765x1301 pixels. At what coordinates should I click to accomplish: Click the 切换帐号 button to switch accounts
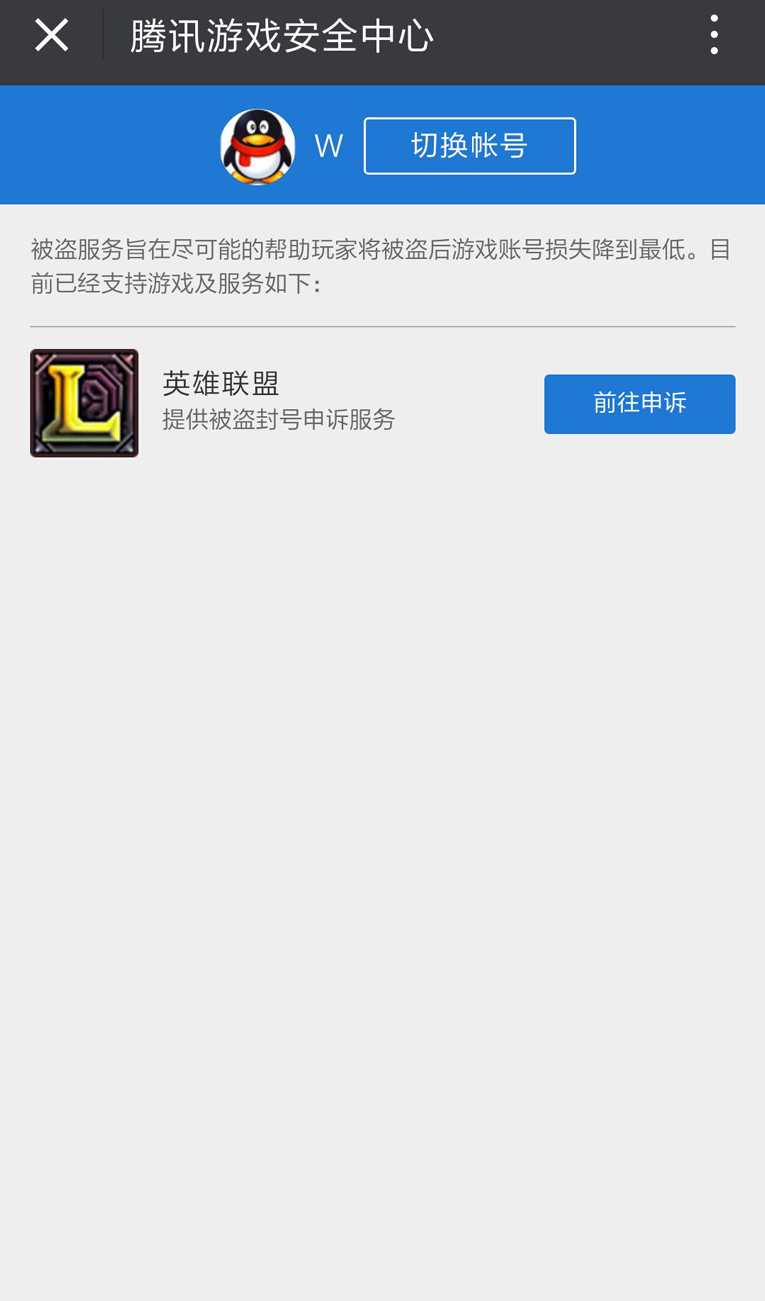click(469, 145)
